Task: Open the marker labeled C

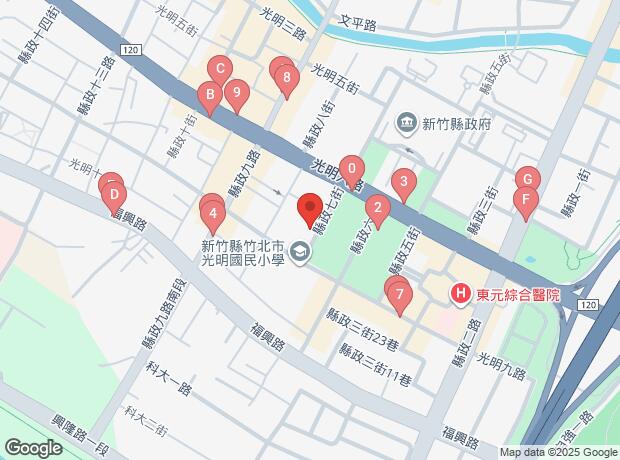Action: coord(219,70)
